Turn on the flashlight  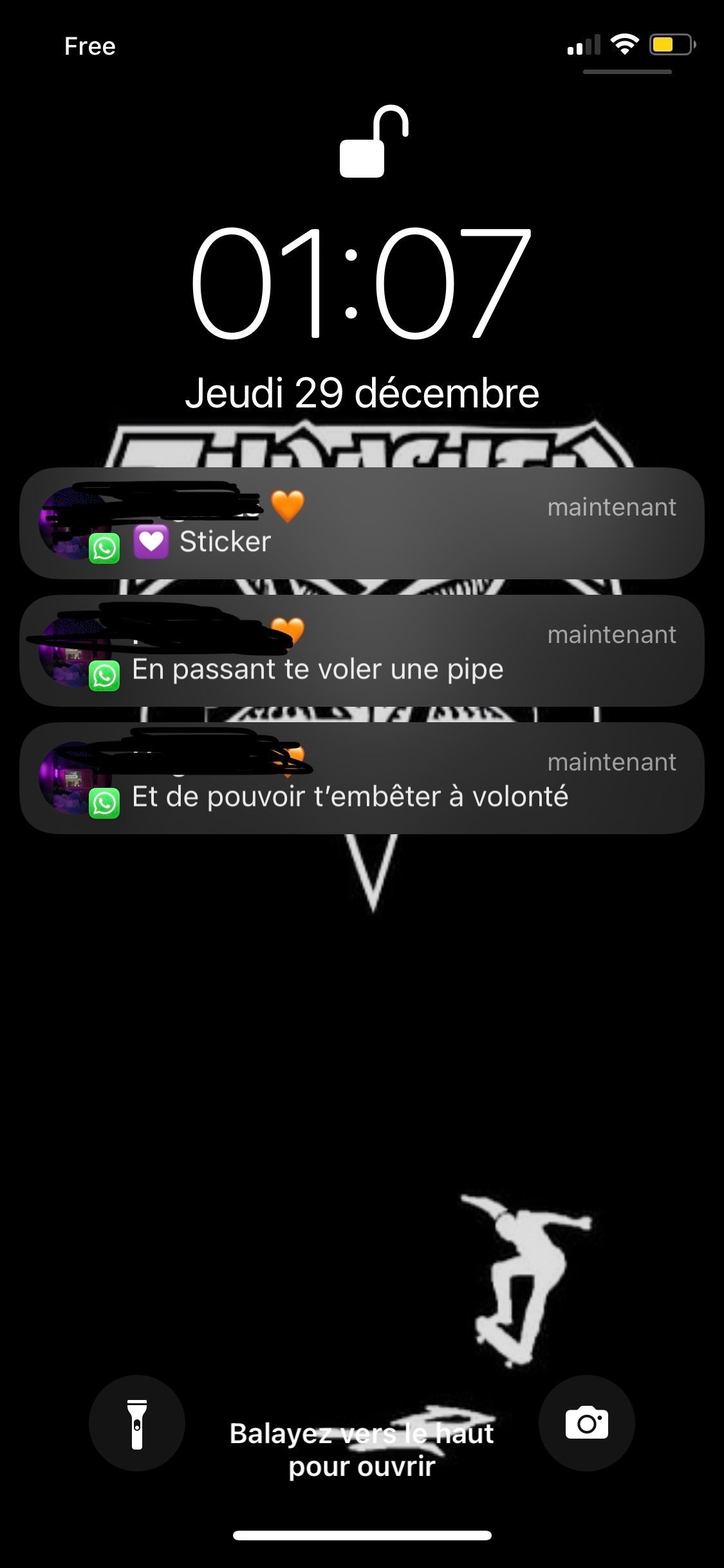(137, 1423)
